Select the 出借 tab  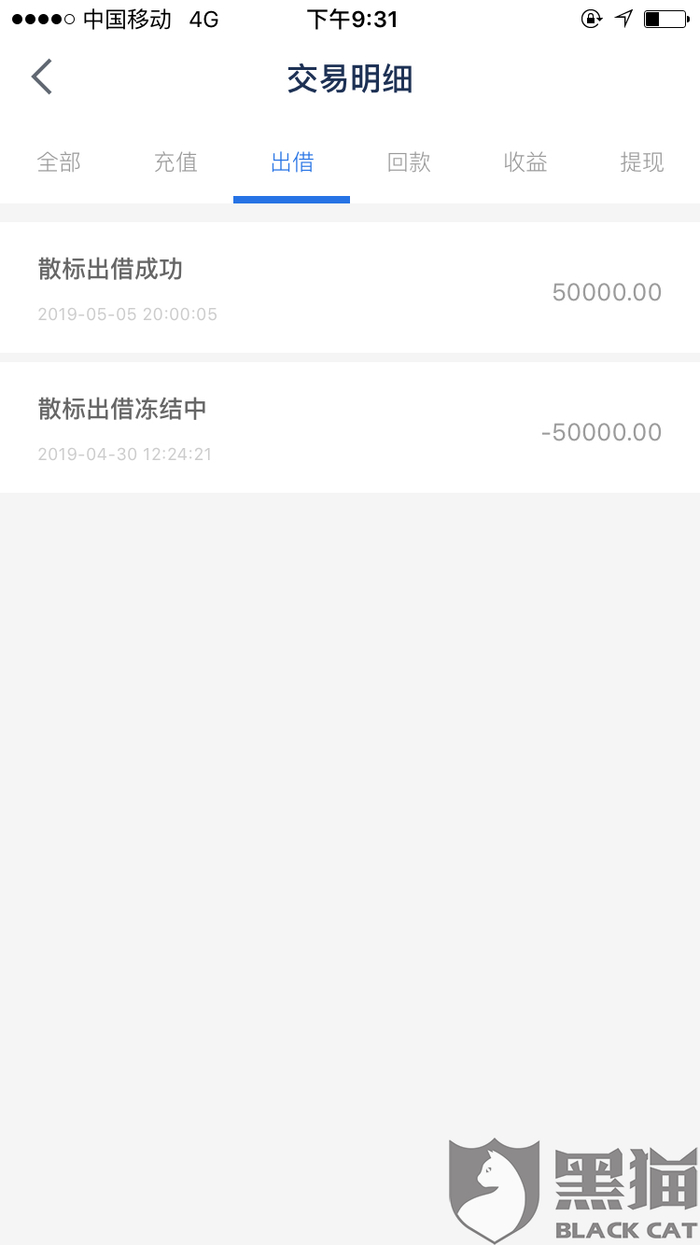(292, 162)
